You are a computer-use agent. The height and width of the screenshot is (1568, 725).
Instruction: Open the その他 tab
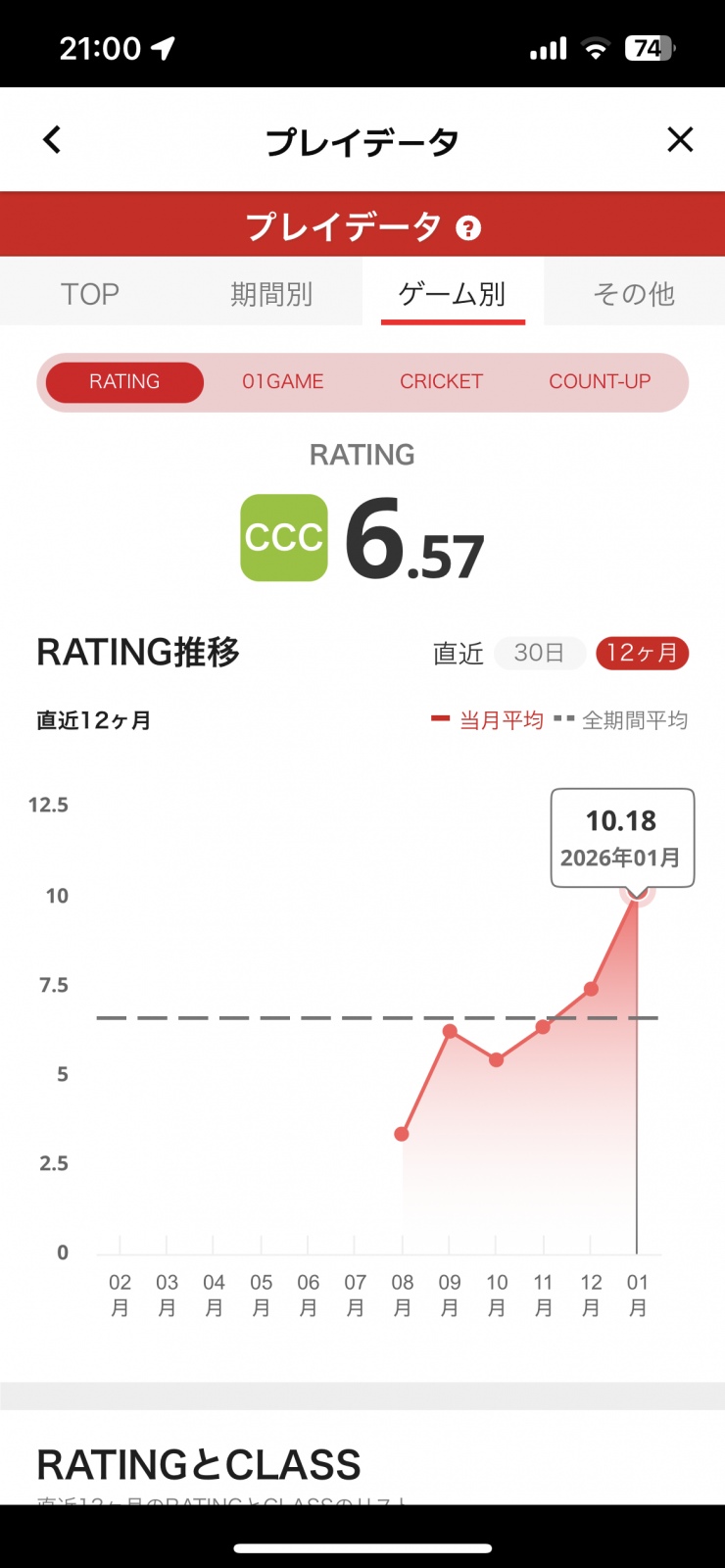[x=634, y=293]
